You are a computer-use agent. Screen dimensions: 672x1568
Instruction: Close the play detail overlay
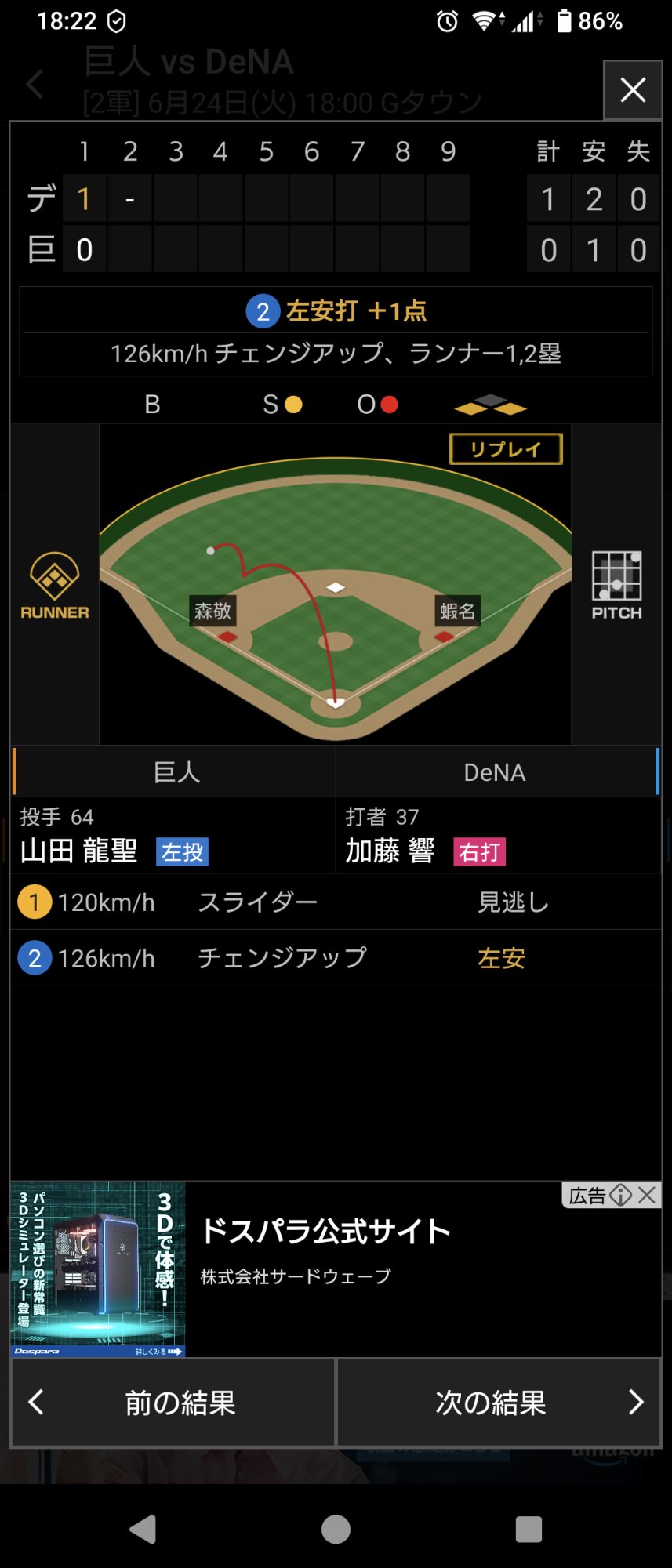coord(633,90)
